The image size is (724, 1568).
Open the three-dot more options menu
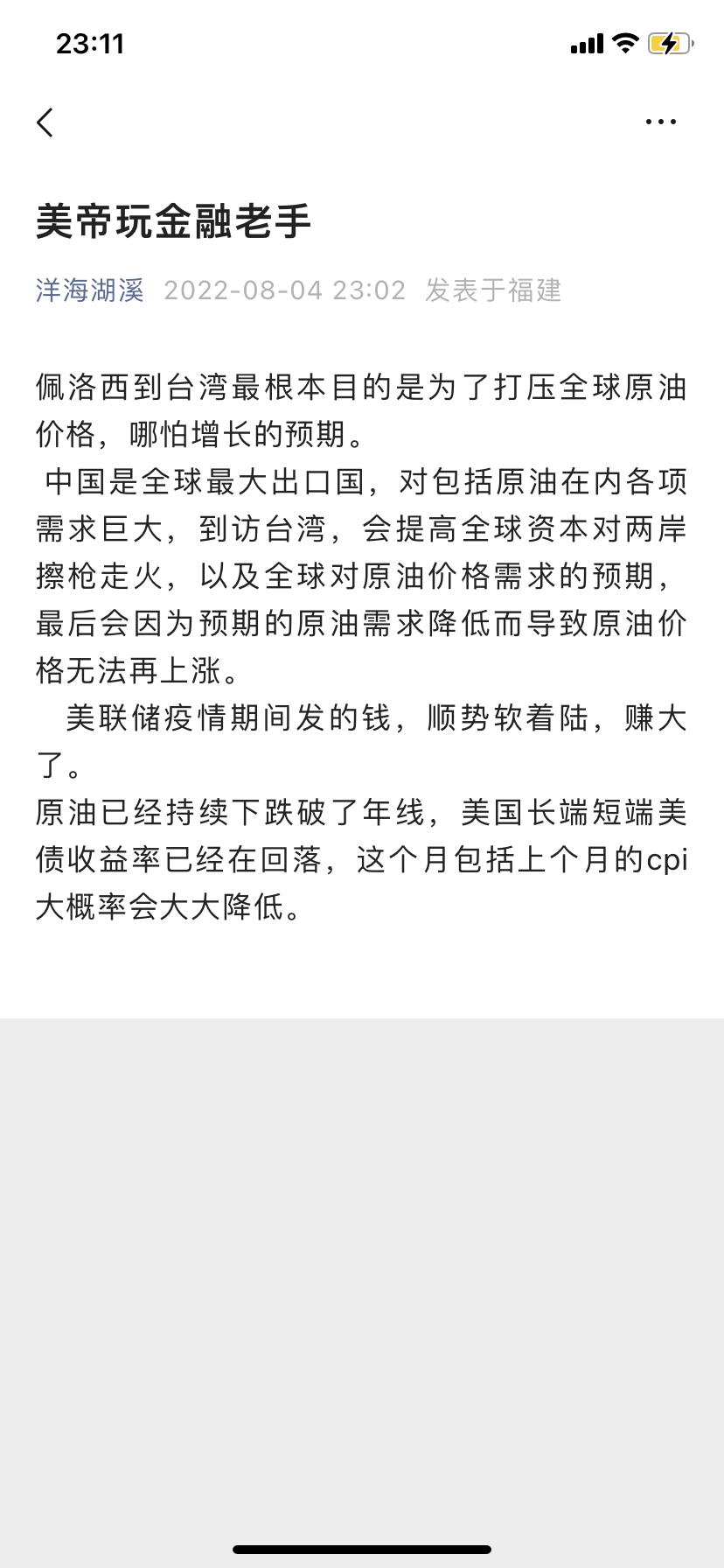[660, 122]
